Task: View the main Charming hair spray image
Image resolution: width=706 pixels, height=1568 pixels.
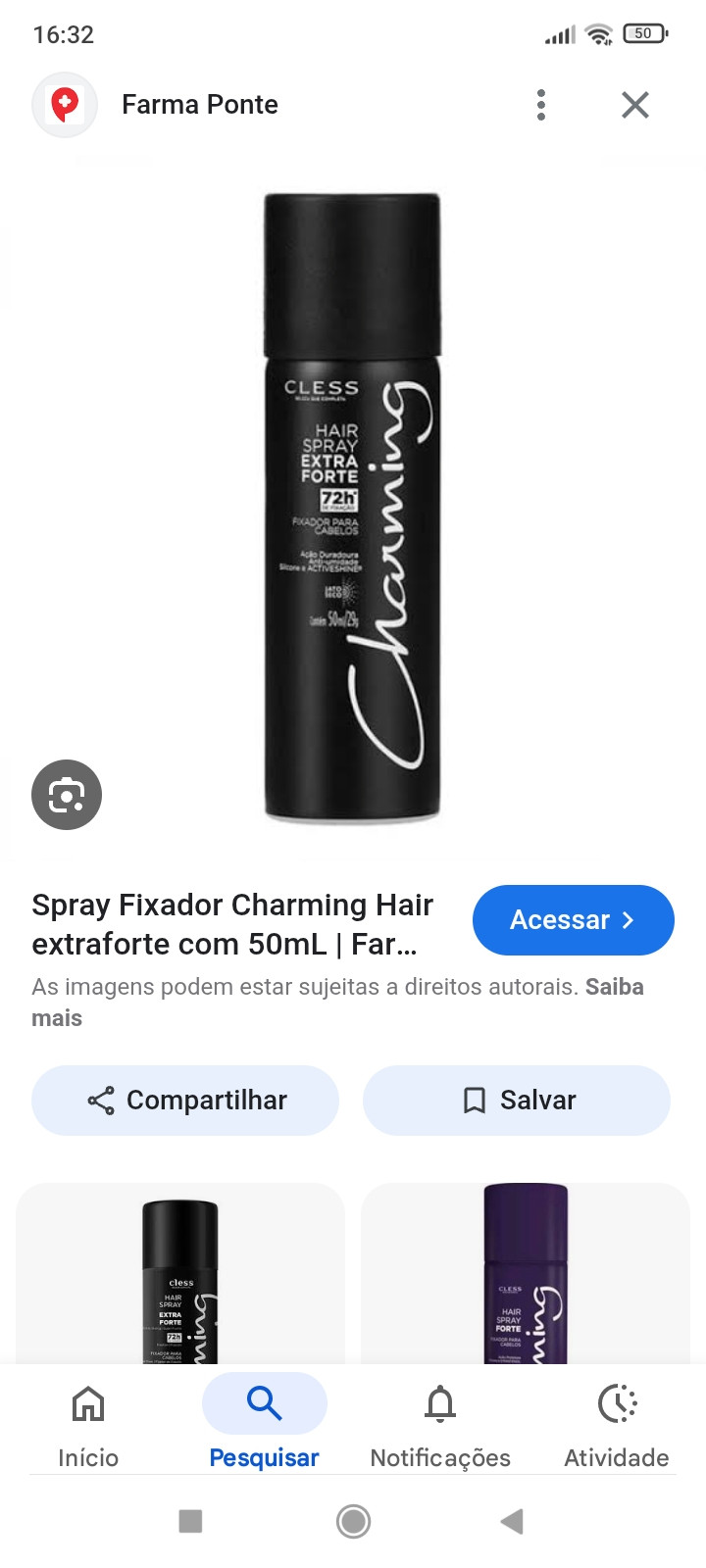Action: click(x=352, y=507)
